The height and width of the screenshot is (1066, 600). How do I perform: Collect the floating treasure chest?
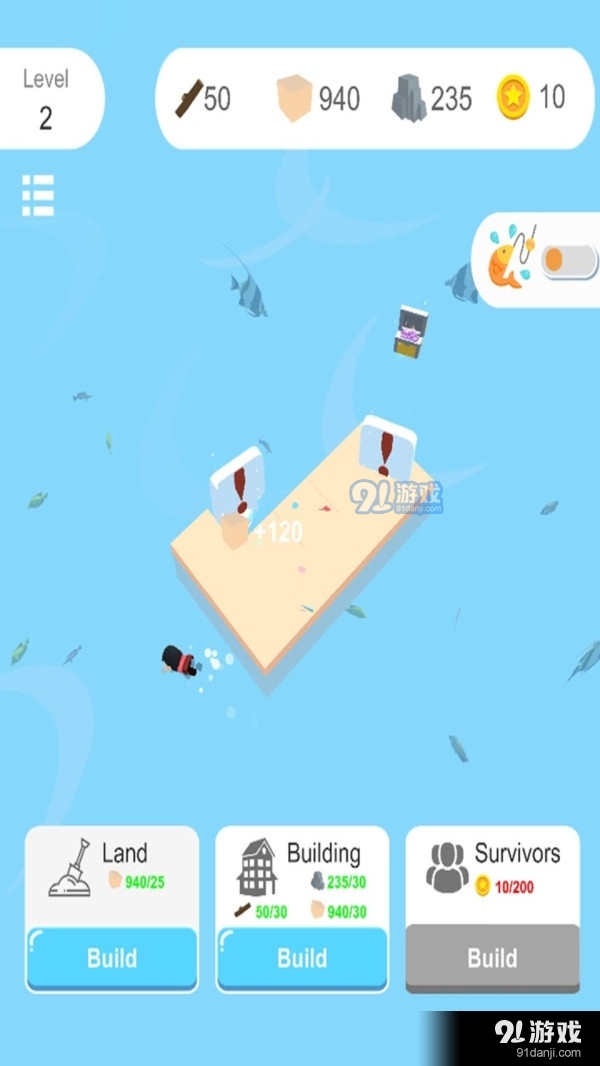click(410, 331)
